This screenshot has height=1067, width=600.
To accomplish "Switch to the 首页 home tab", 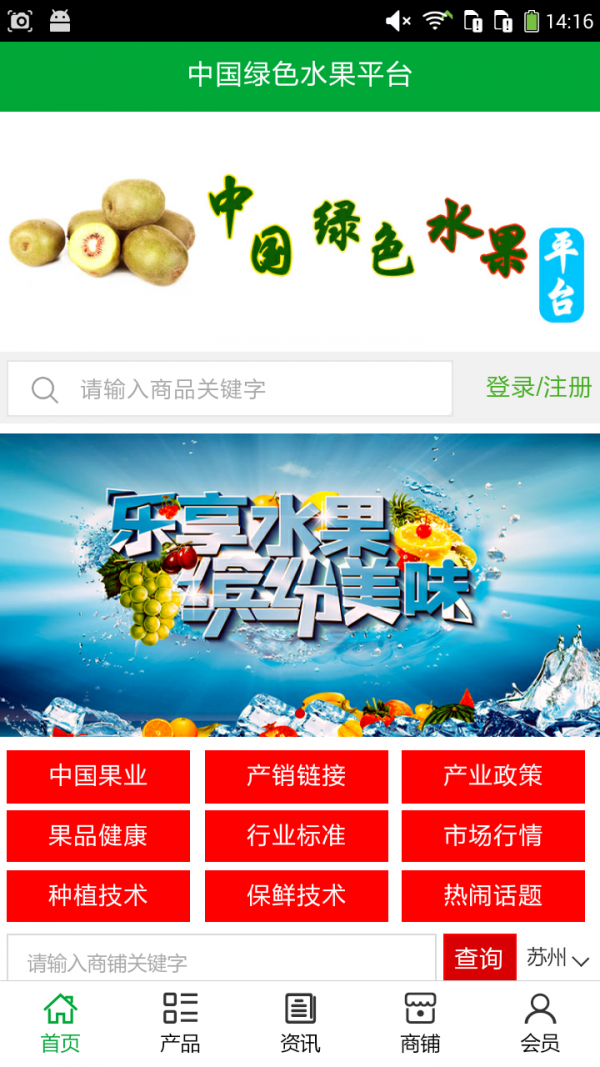I will (60, 1023).
